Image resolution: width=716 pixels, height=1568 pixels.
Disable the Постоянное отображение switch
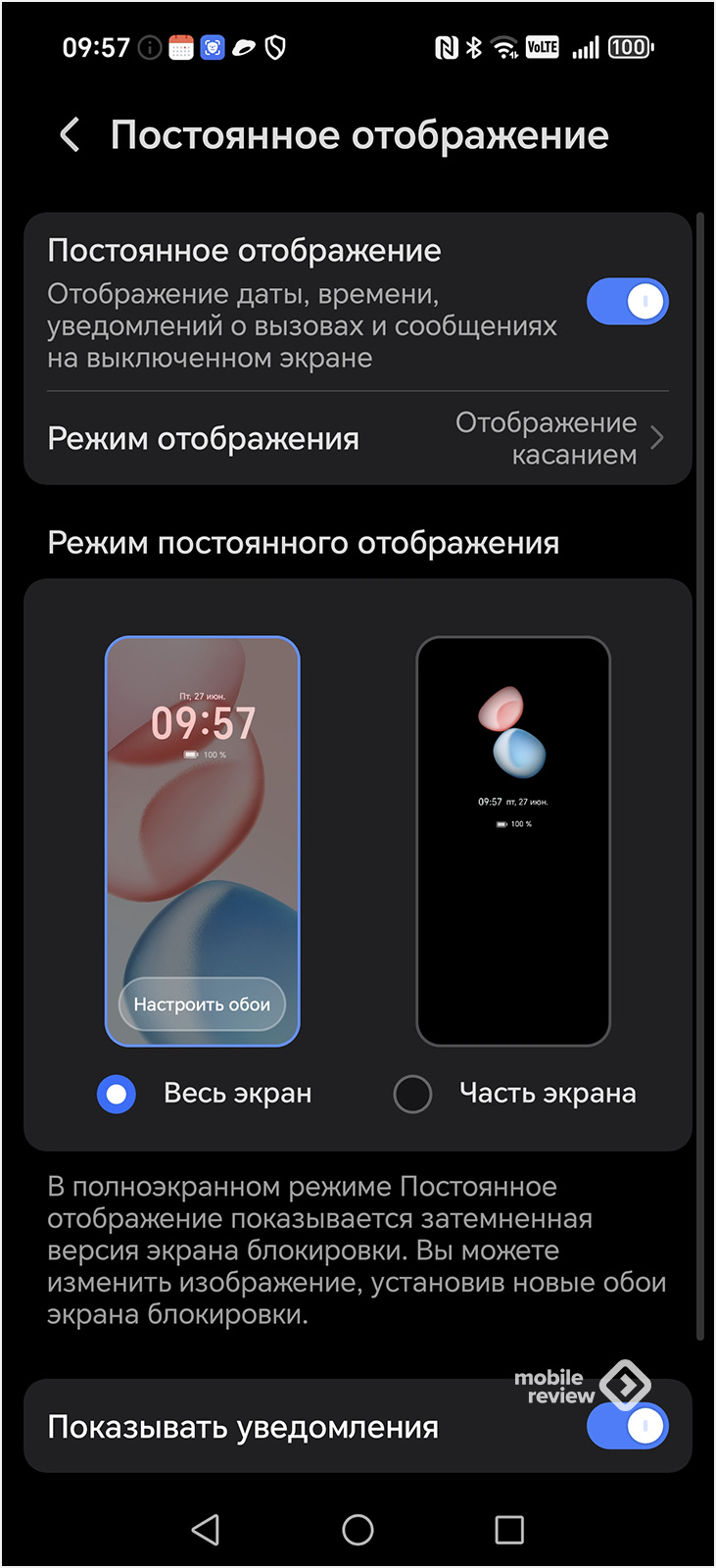tap(627, 302)
